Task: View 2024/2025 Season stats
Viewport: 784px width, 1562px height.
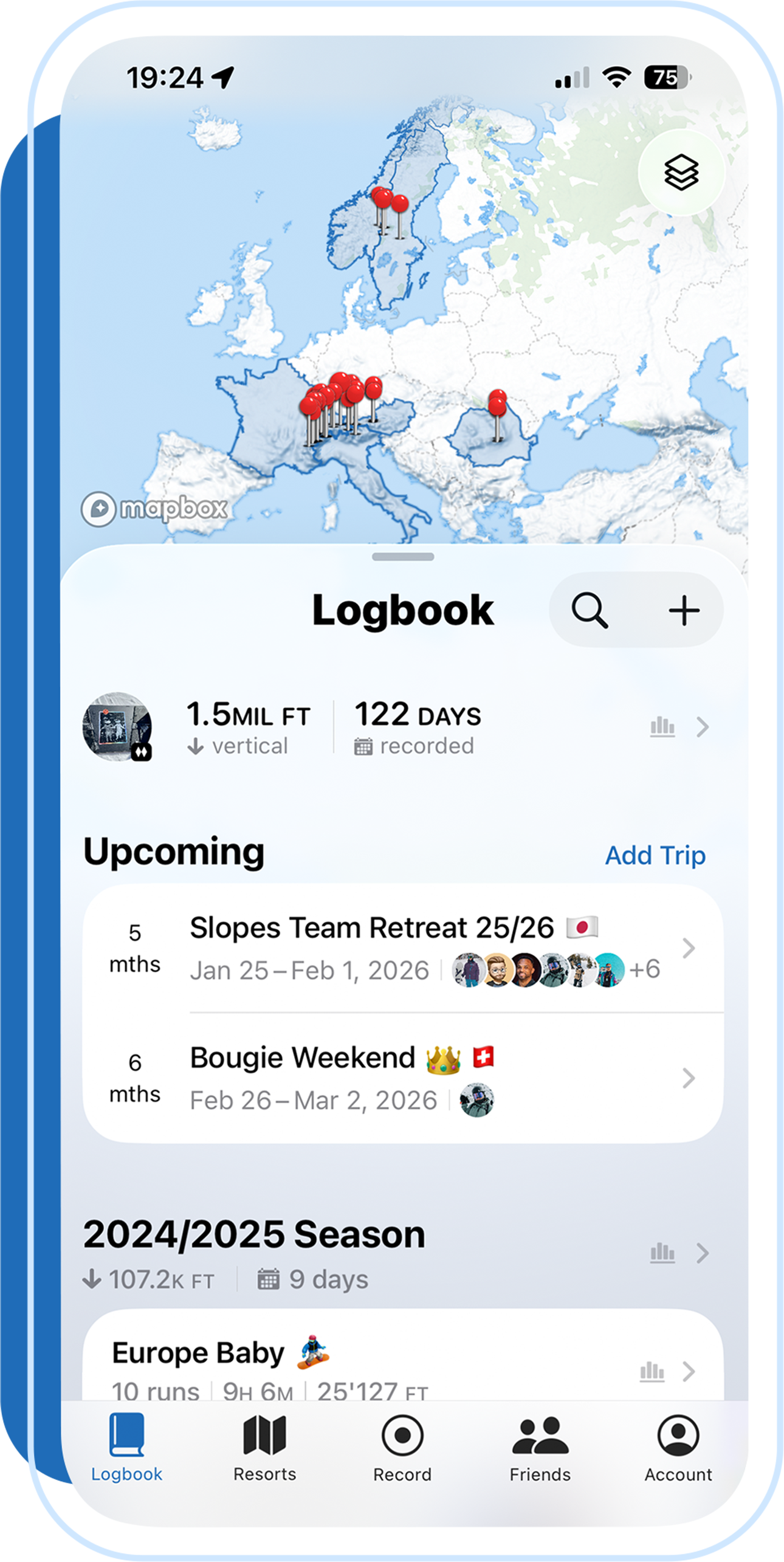Action: [679, 1253]
